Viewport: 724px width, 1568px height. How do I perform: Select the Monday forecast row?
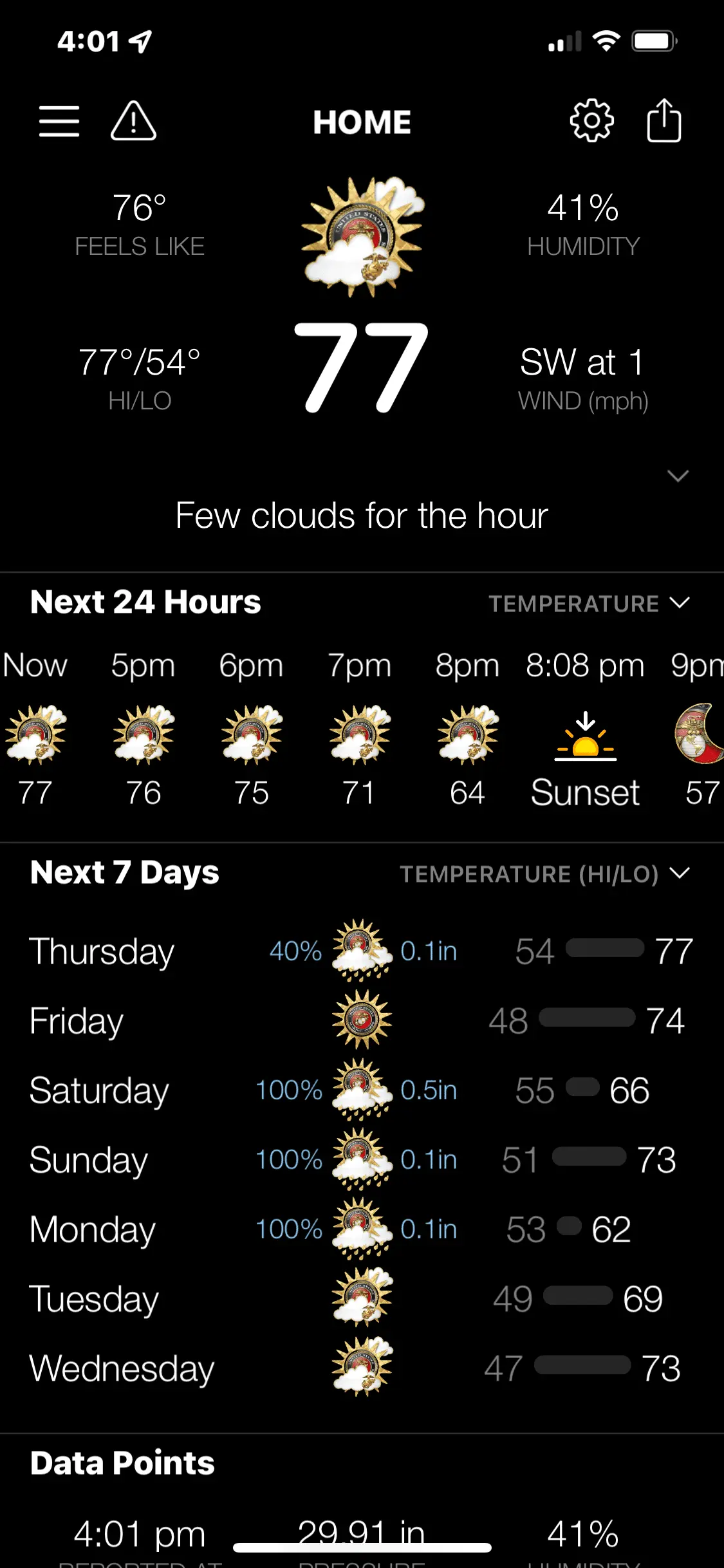pos(360,1229)
